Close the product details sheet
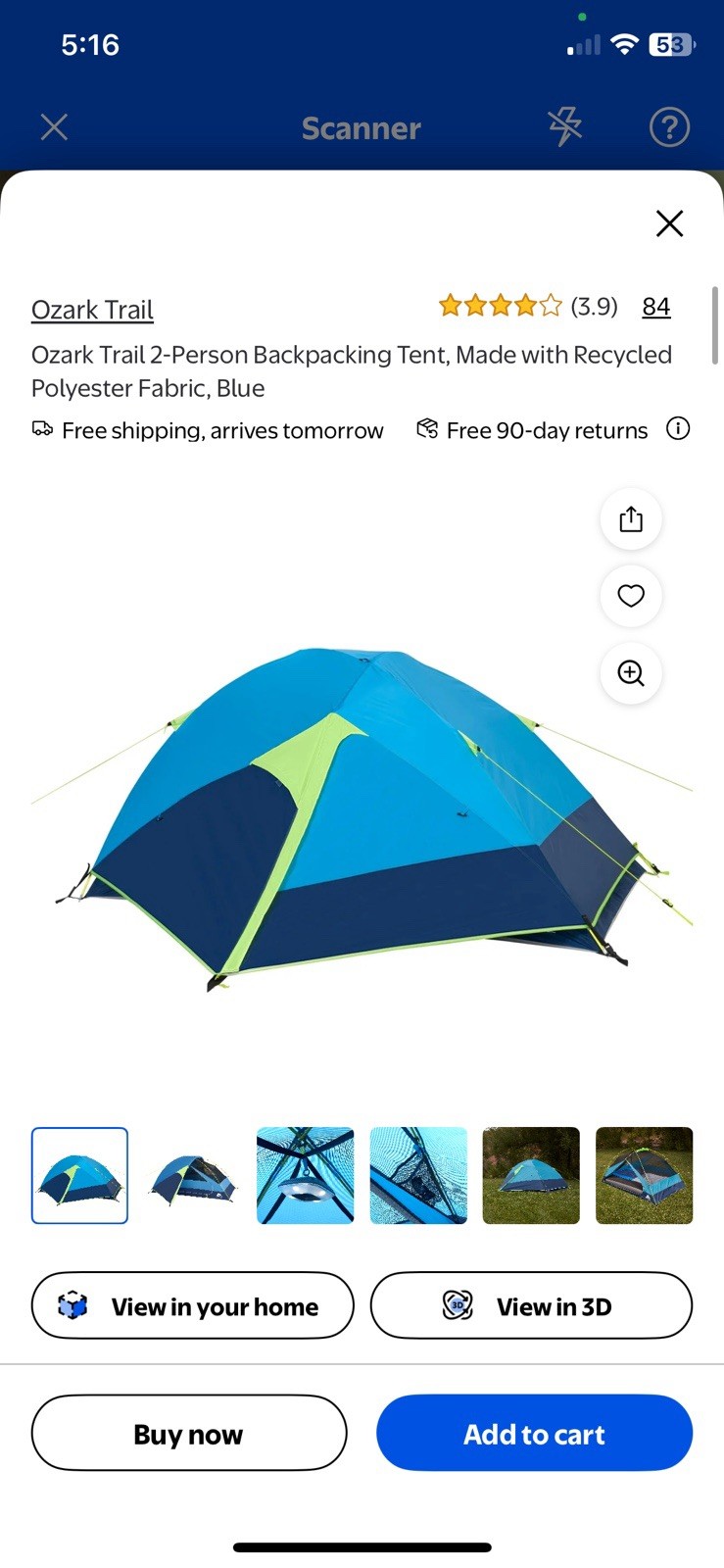Screen dimensions: 724x1568 pyautogui.click(x=669, y=223)
